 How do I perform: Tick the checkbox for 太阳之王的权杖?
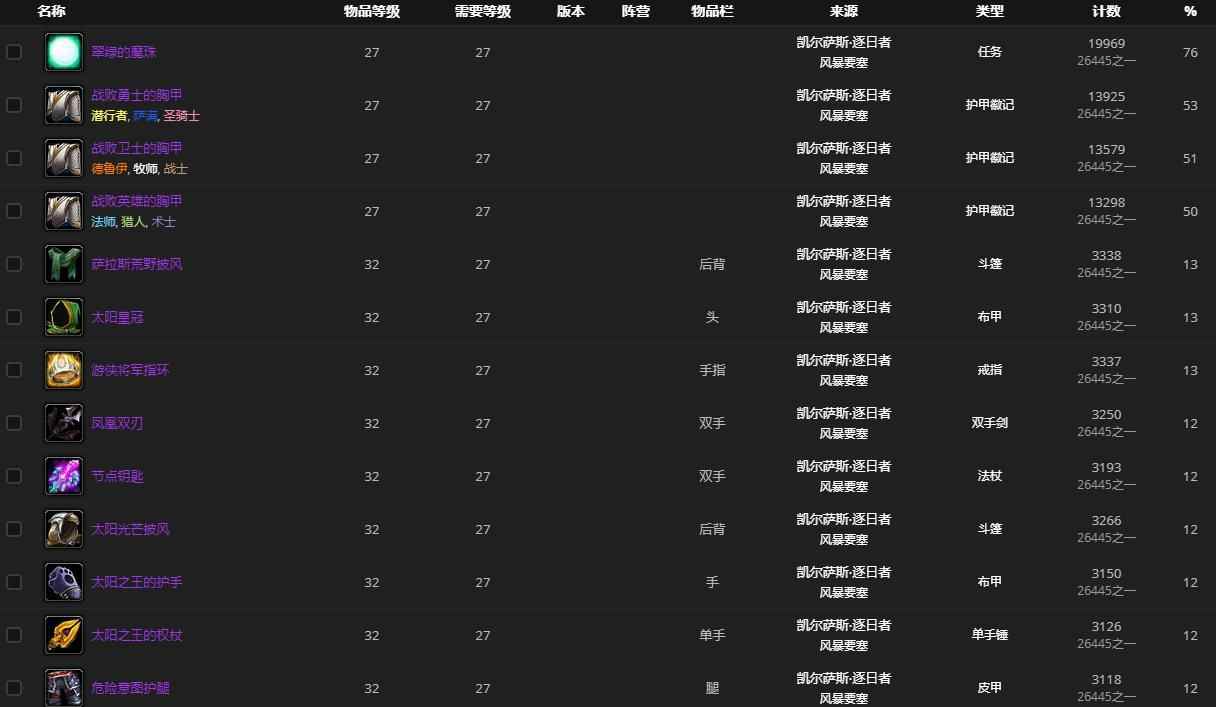pos(14,635)
